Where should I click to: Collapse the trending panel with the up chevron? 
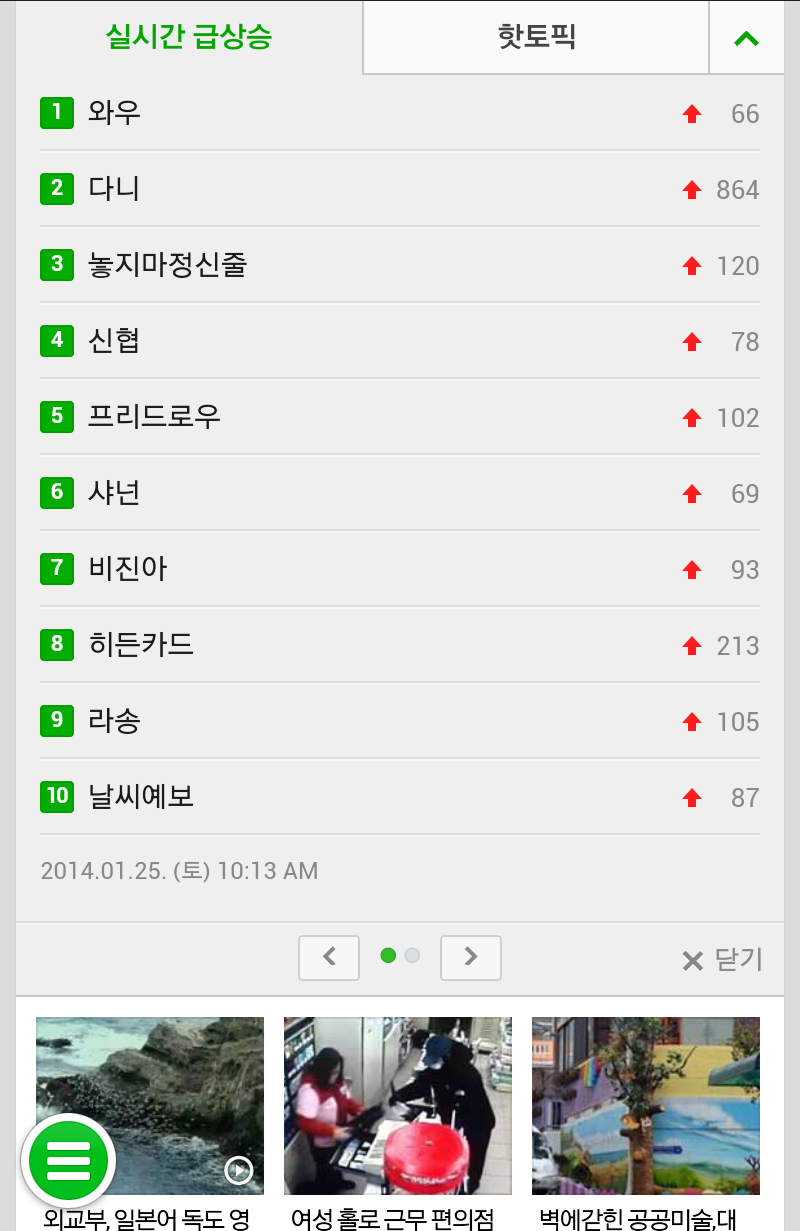click(x=746, y=38)
